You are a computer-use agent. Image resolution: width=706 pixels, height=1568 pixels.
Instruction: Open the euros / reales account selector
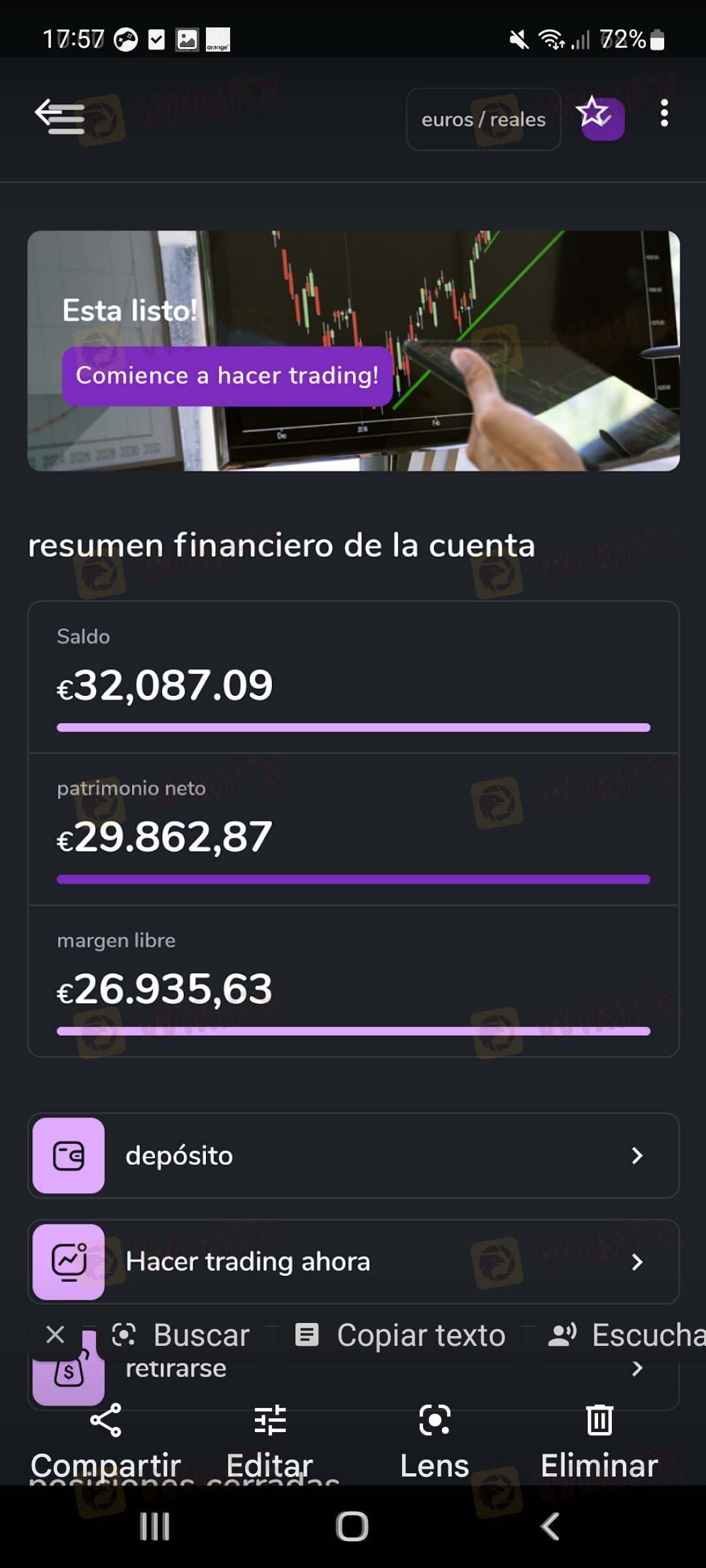(x=484, y=120)
